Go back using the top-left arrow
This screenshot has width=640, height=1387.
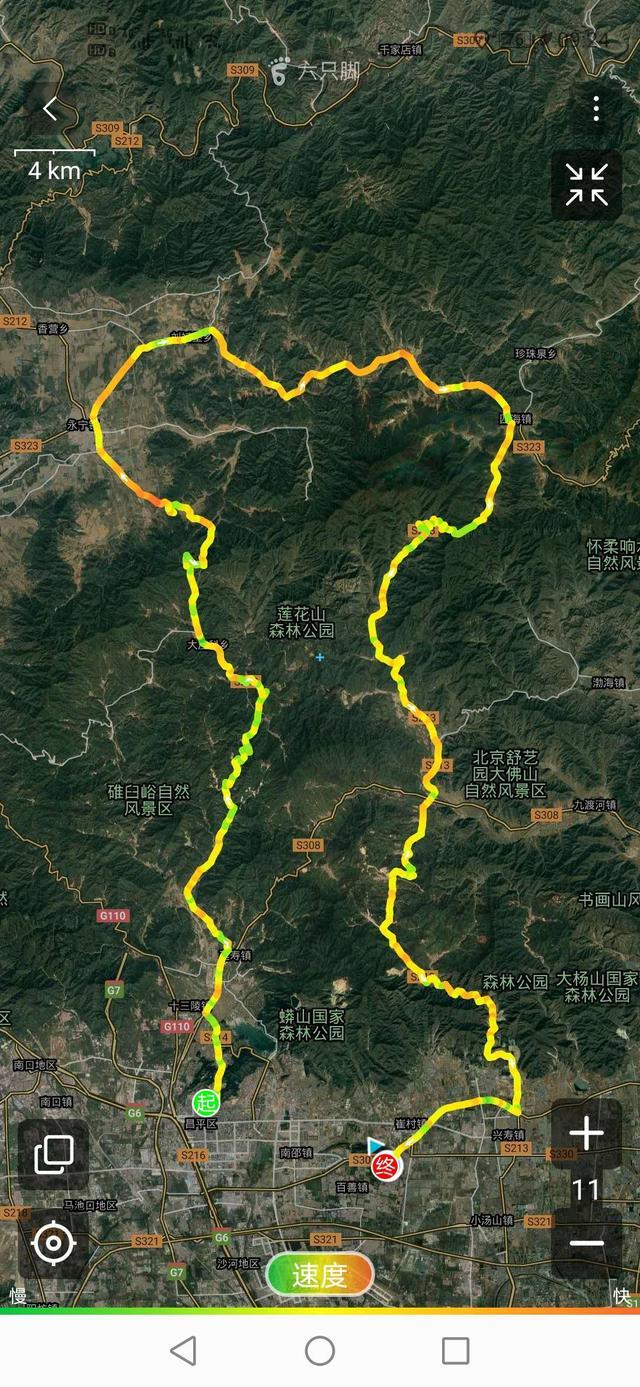tap(50, 109)
